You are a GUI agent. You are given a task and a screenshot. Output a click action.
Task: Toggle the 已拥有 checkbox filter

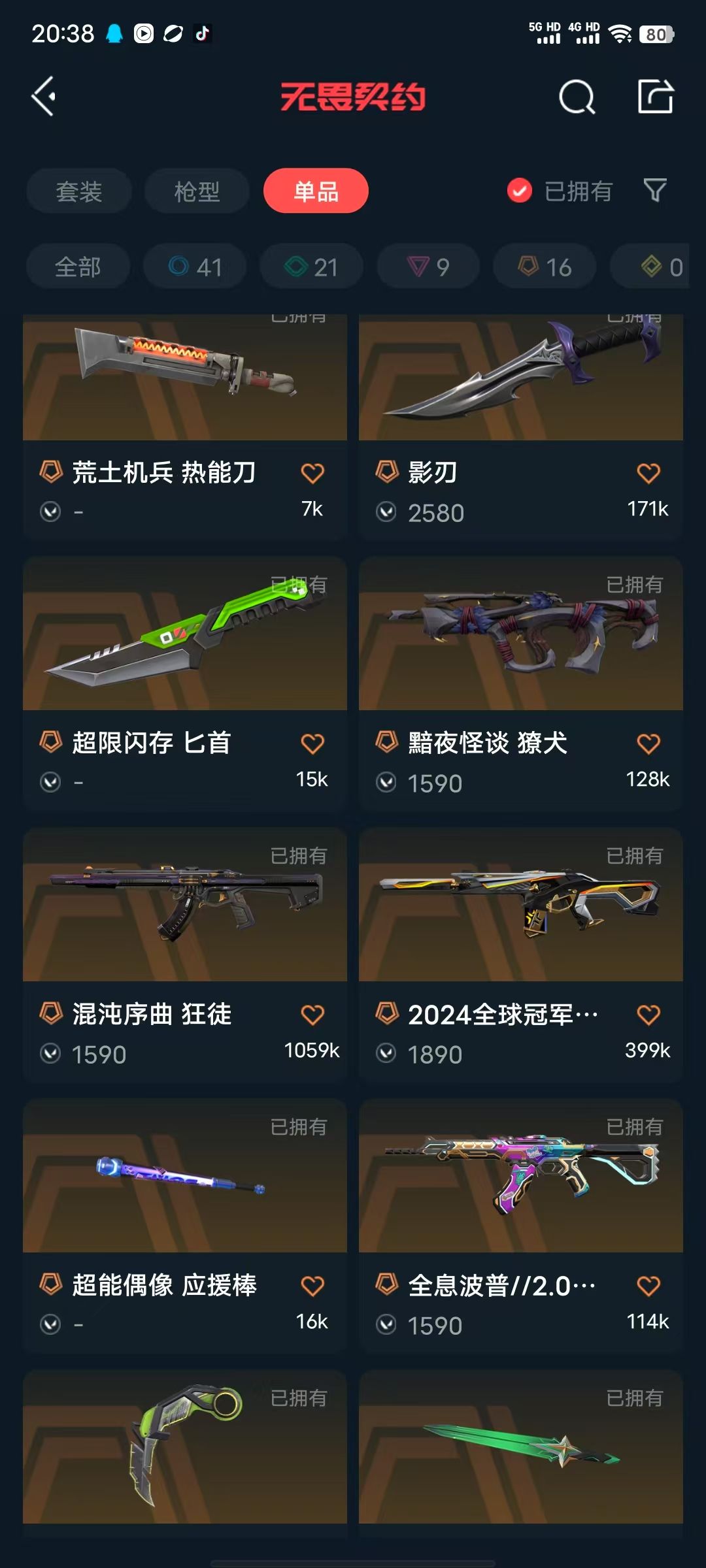520,191
